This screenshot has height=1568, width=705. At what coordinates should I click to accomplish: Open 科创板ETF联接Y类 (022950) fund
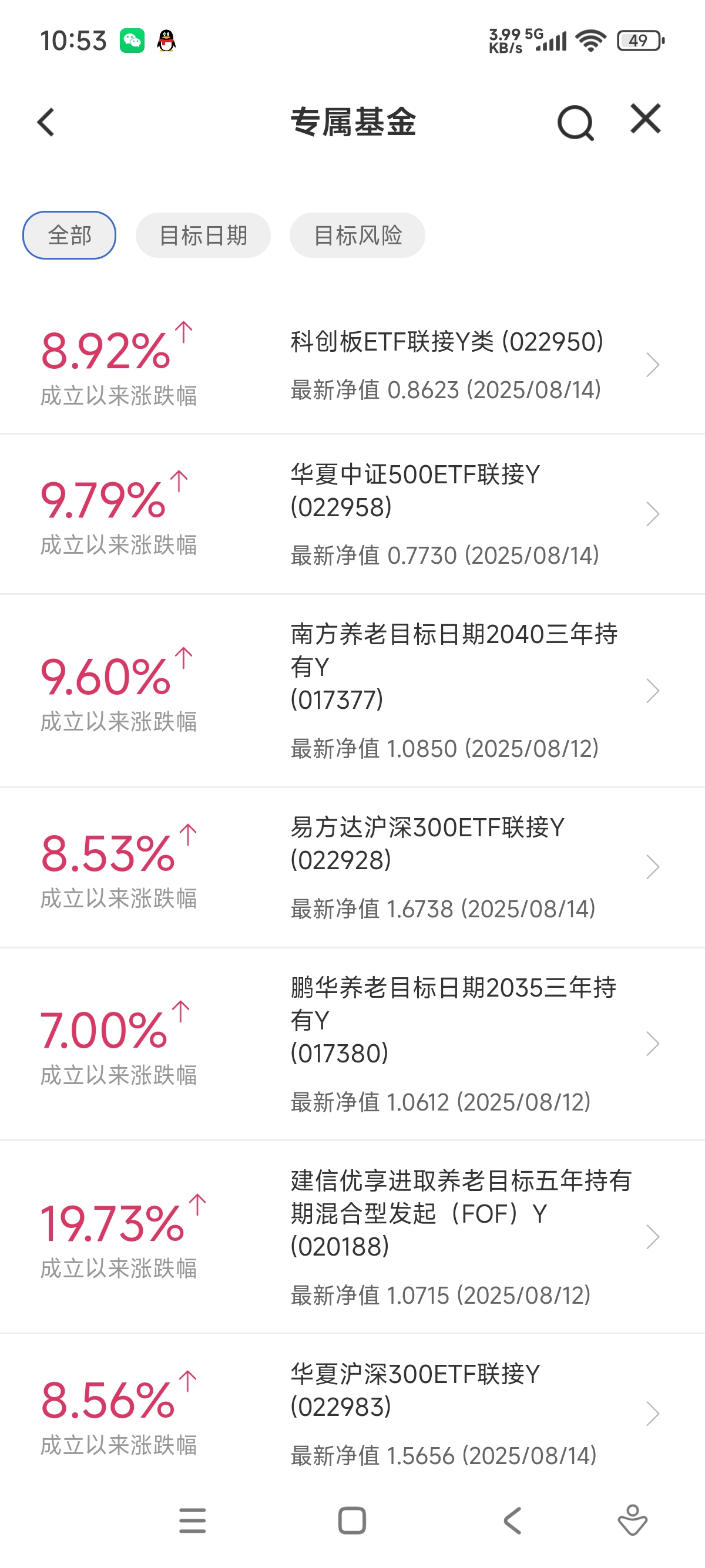coord(352,365)
